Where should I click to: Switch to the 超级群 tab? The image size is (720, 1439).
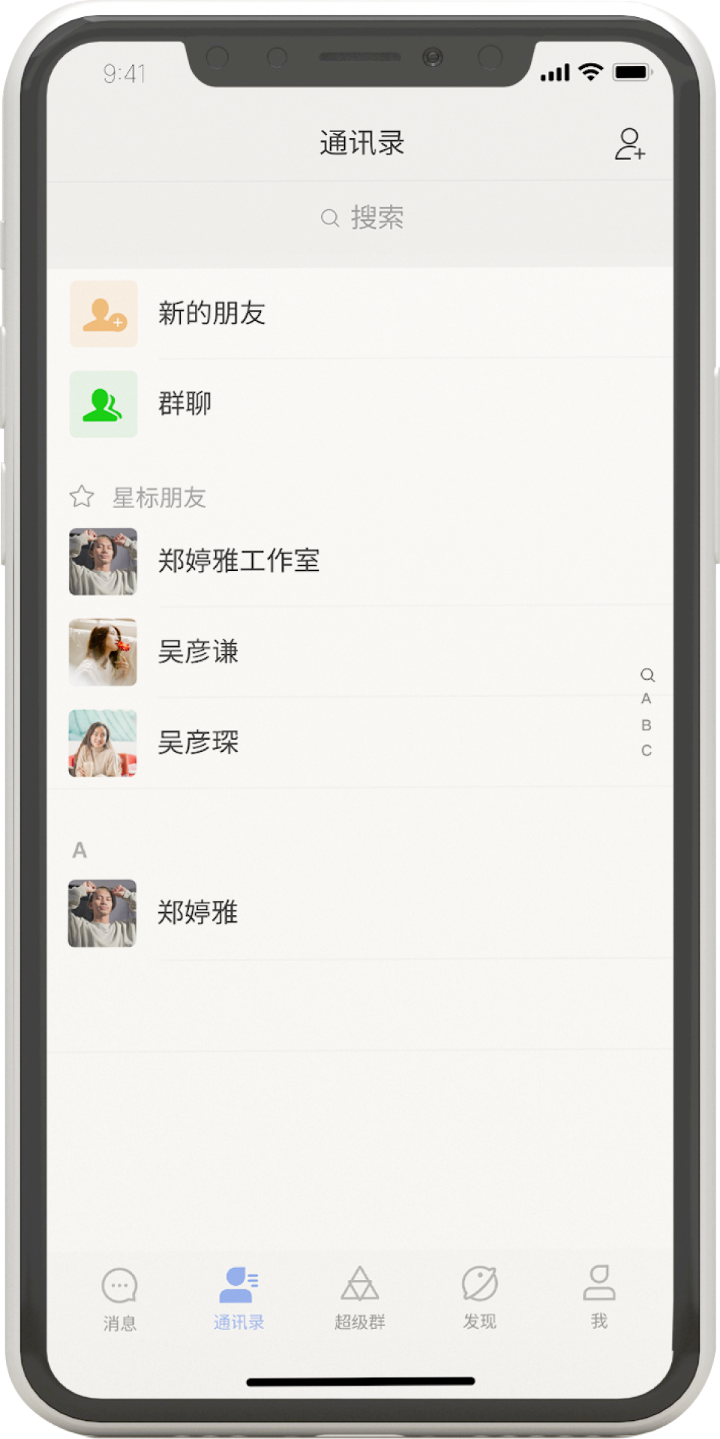click(x=359, y=1299)
